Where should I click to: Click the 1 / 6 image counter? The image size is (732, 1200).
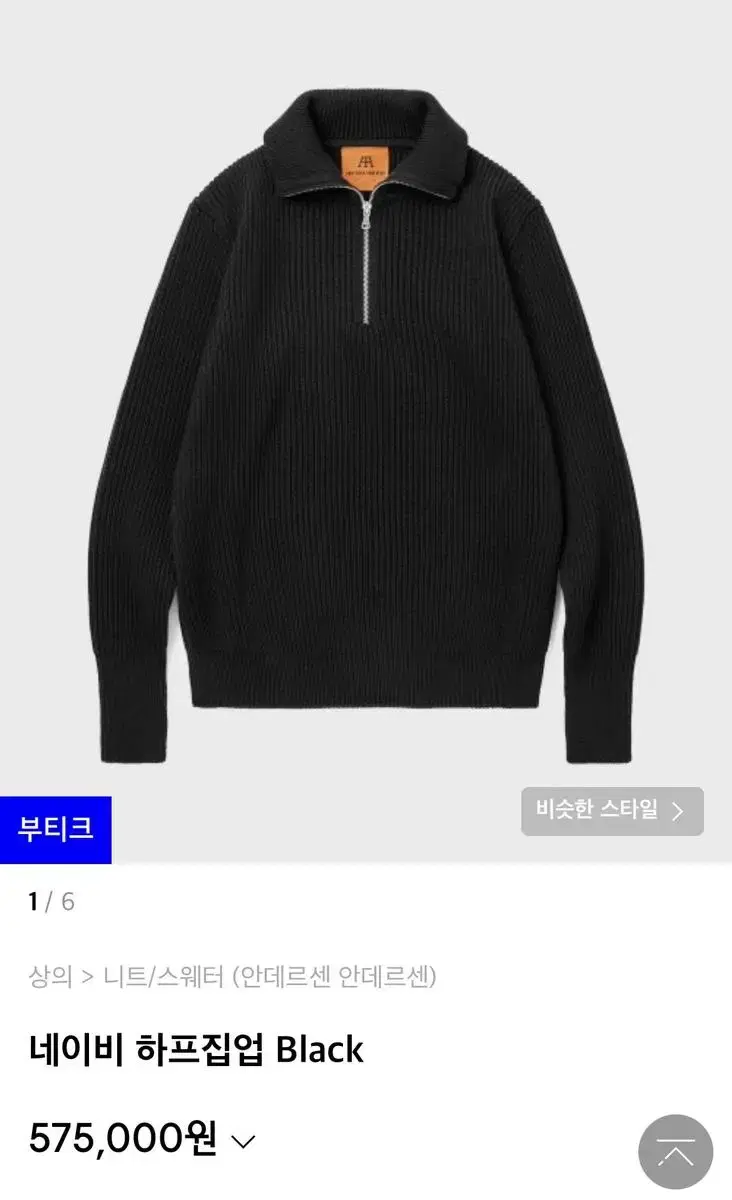52,898
